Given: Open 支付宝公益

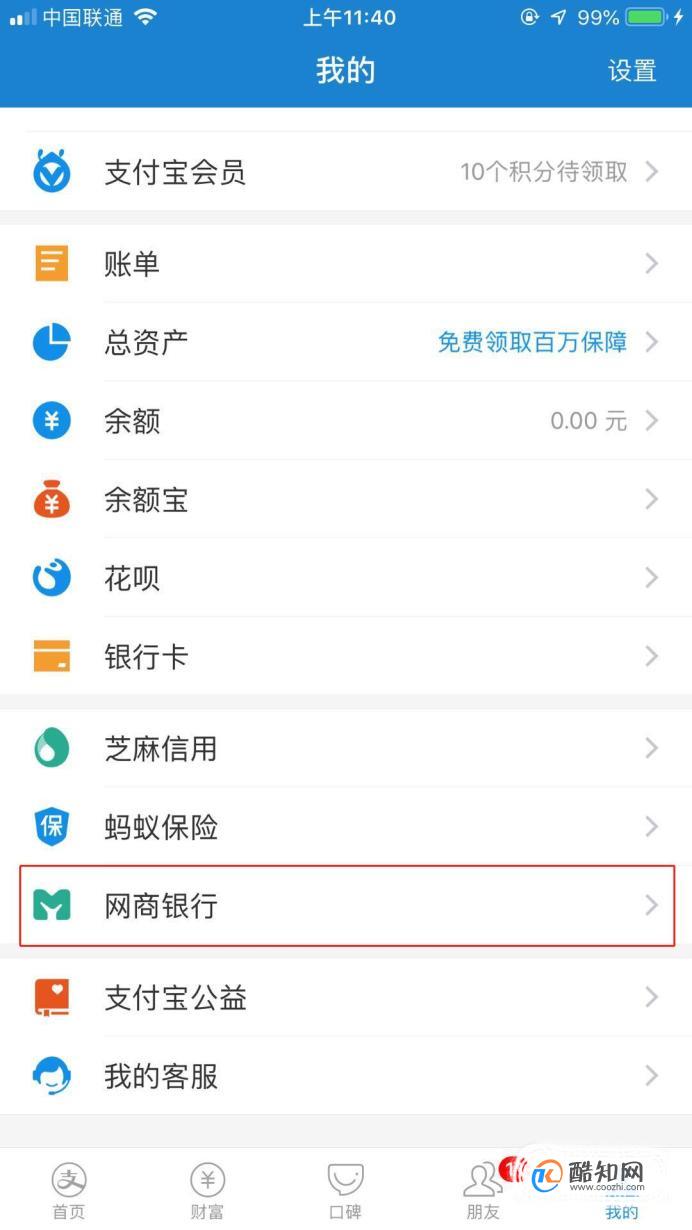Looking at the screenshot, I should coord(345,997).
